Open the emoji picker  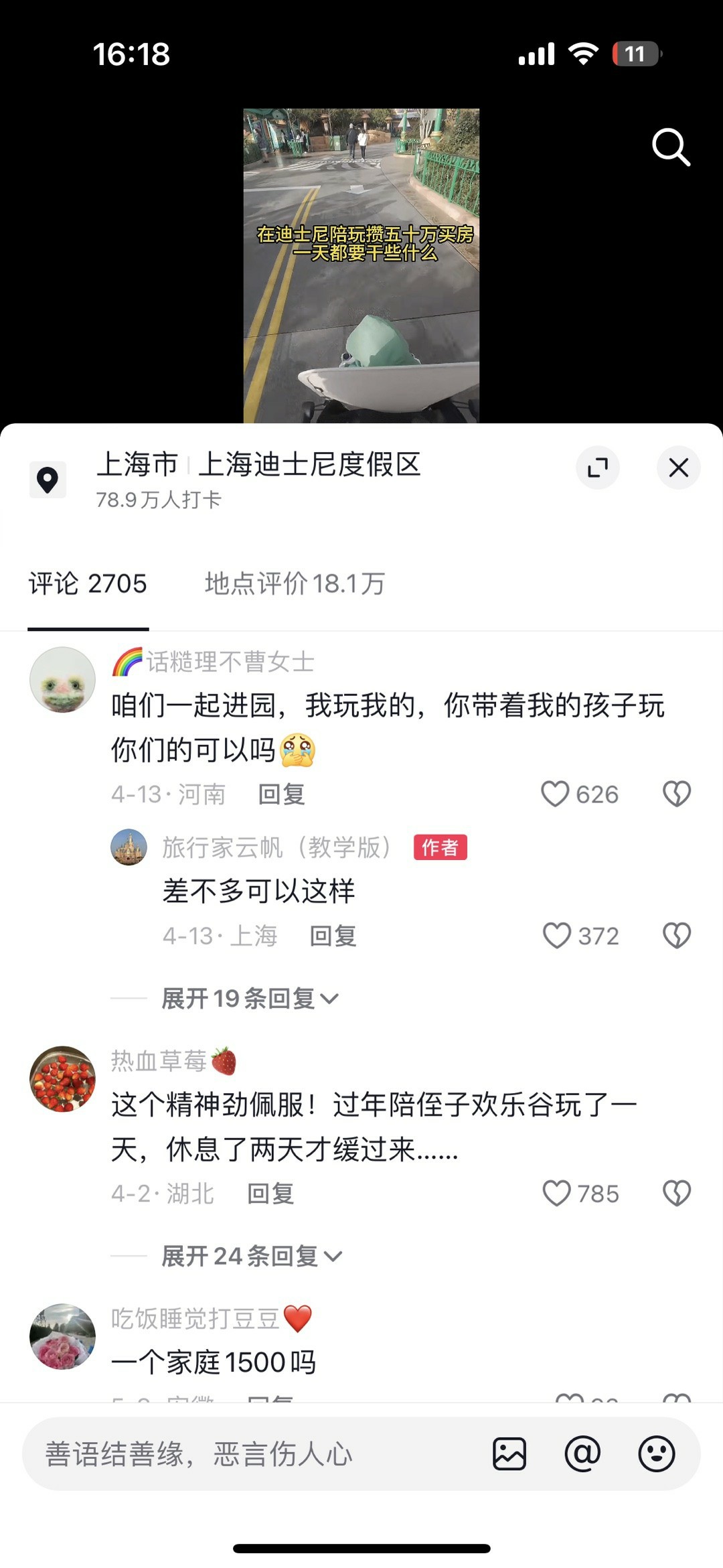[x=656, y=1454]
